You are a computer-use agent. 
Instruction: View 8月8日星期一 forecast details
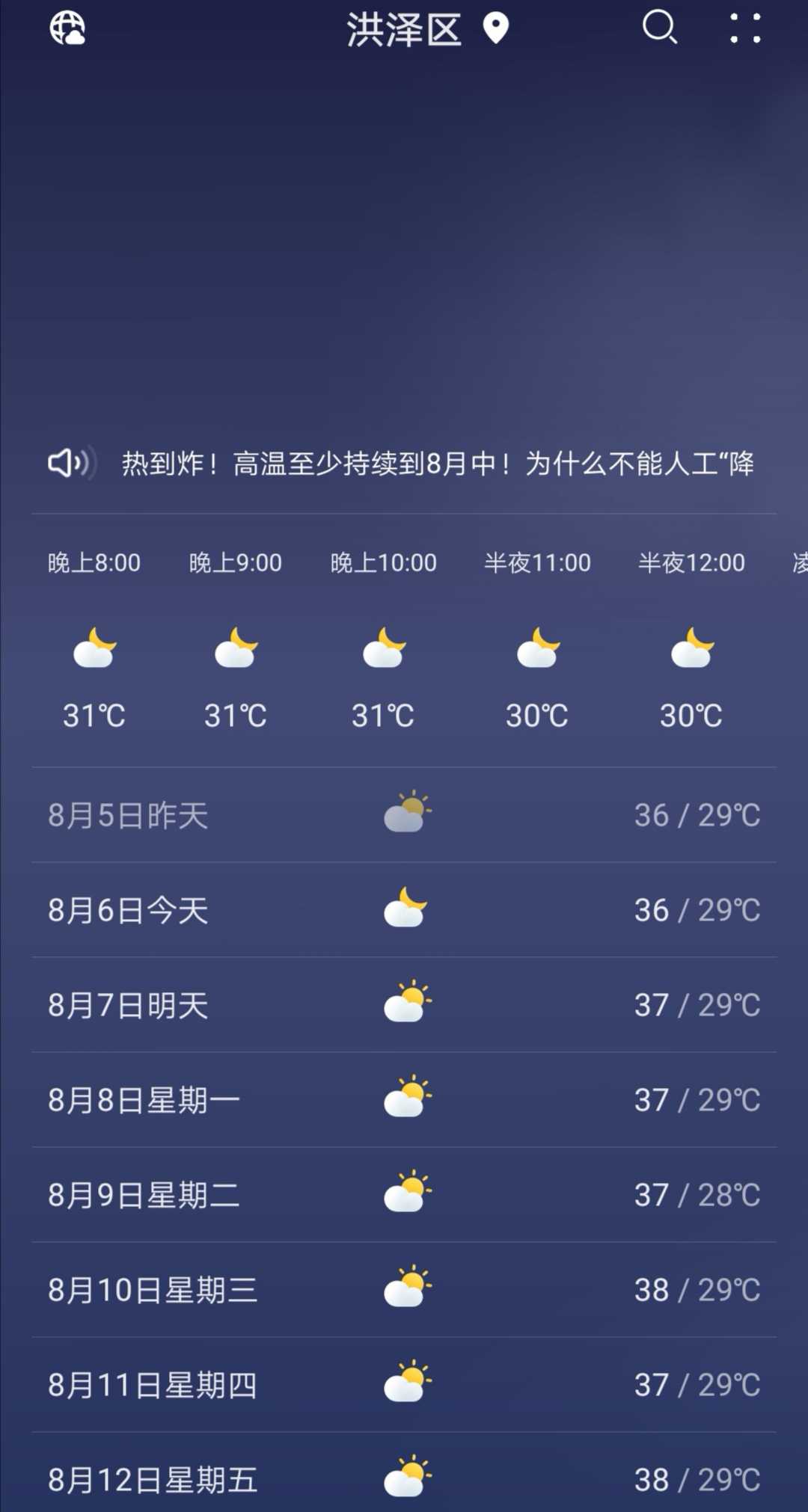click(404, 1100)
